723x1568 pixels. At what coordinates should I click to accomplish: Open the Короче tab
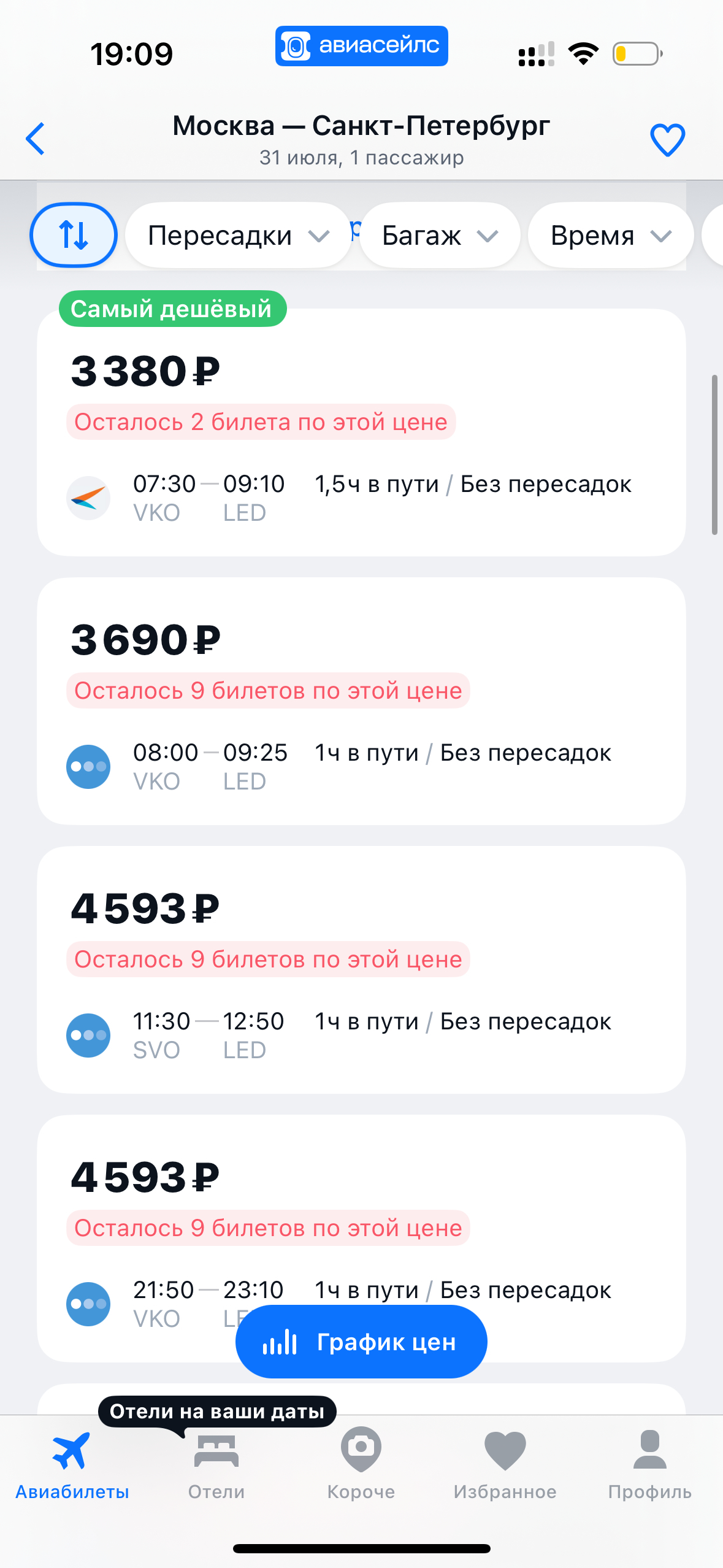(x=361, y=1464)
